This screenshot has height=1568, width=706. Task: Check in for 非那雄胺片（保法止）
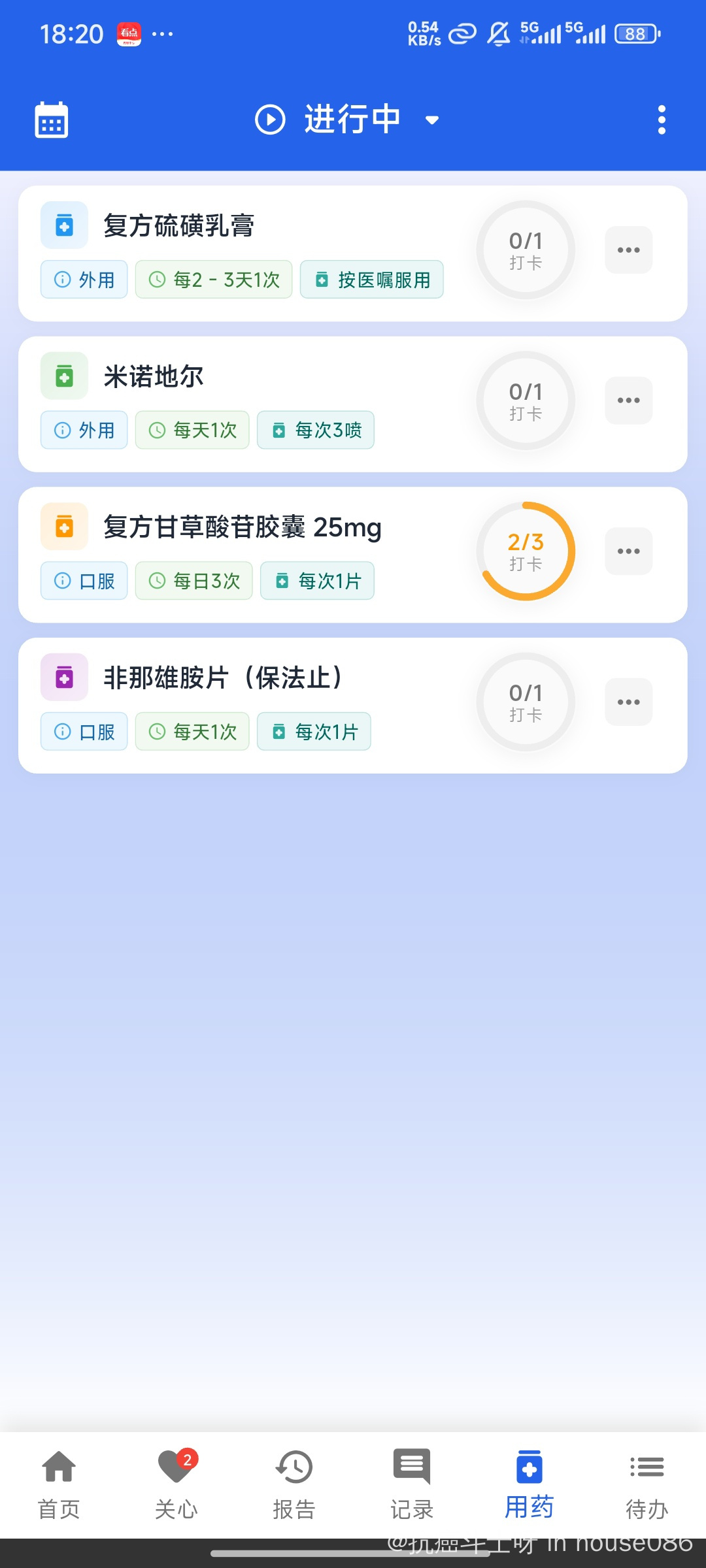point(526,702)
